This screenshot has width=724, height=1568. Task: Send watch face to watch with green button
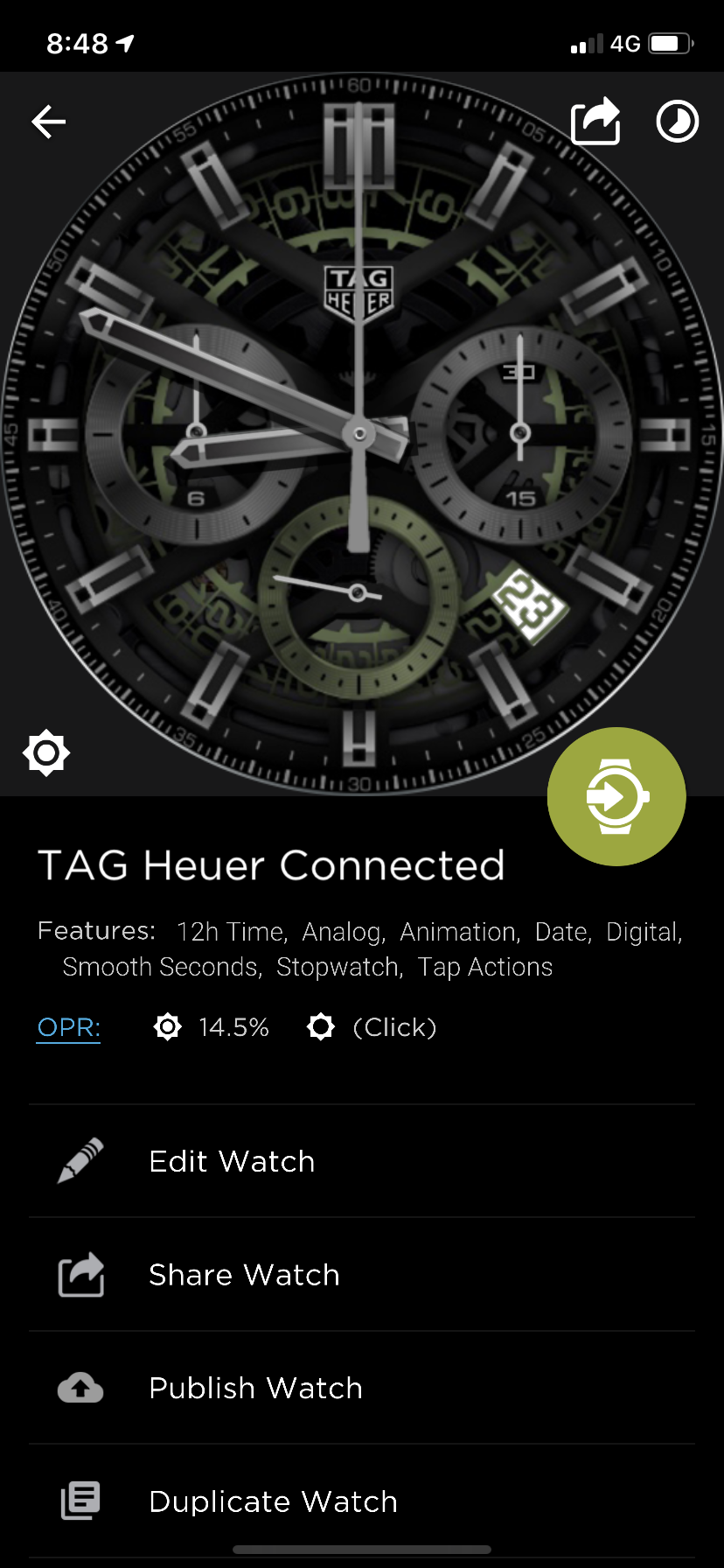coord(616,796)
